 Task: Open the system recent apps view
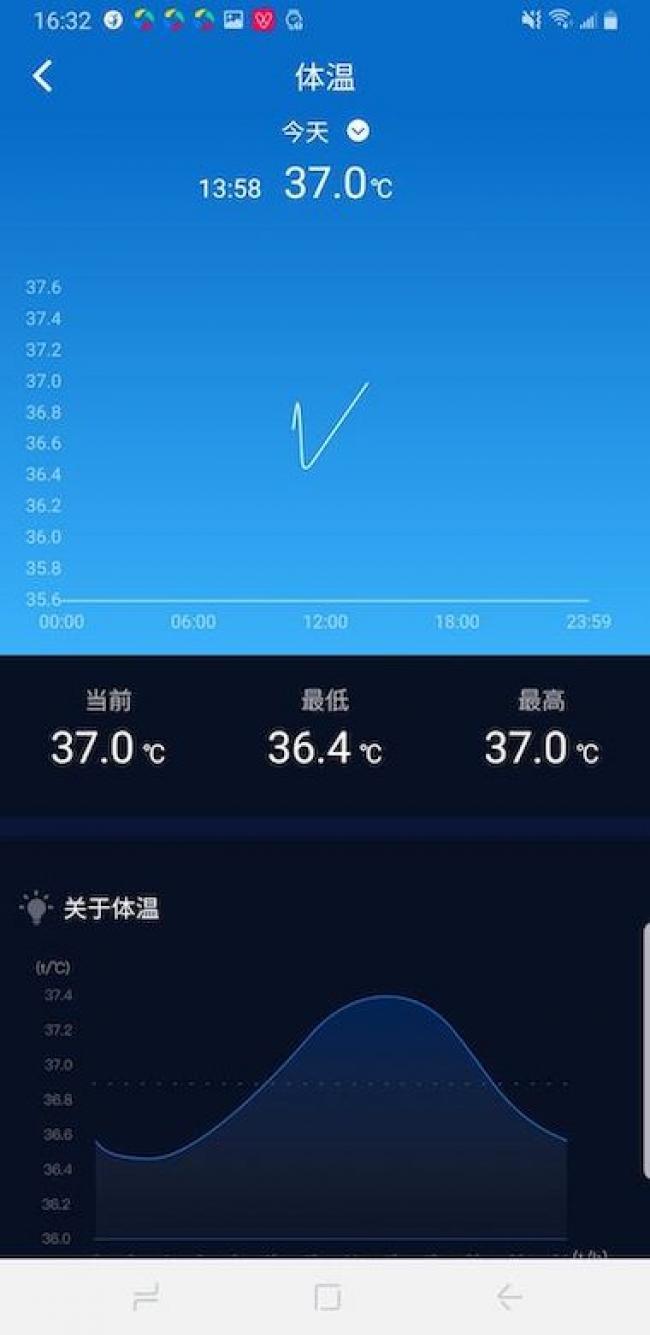tap(146, 1297)
